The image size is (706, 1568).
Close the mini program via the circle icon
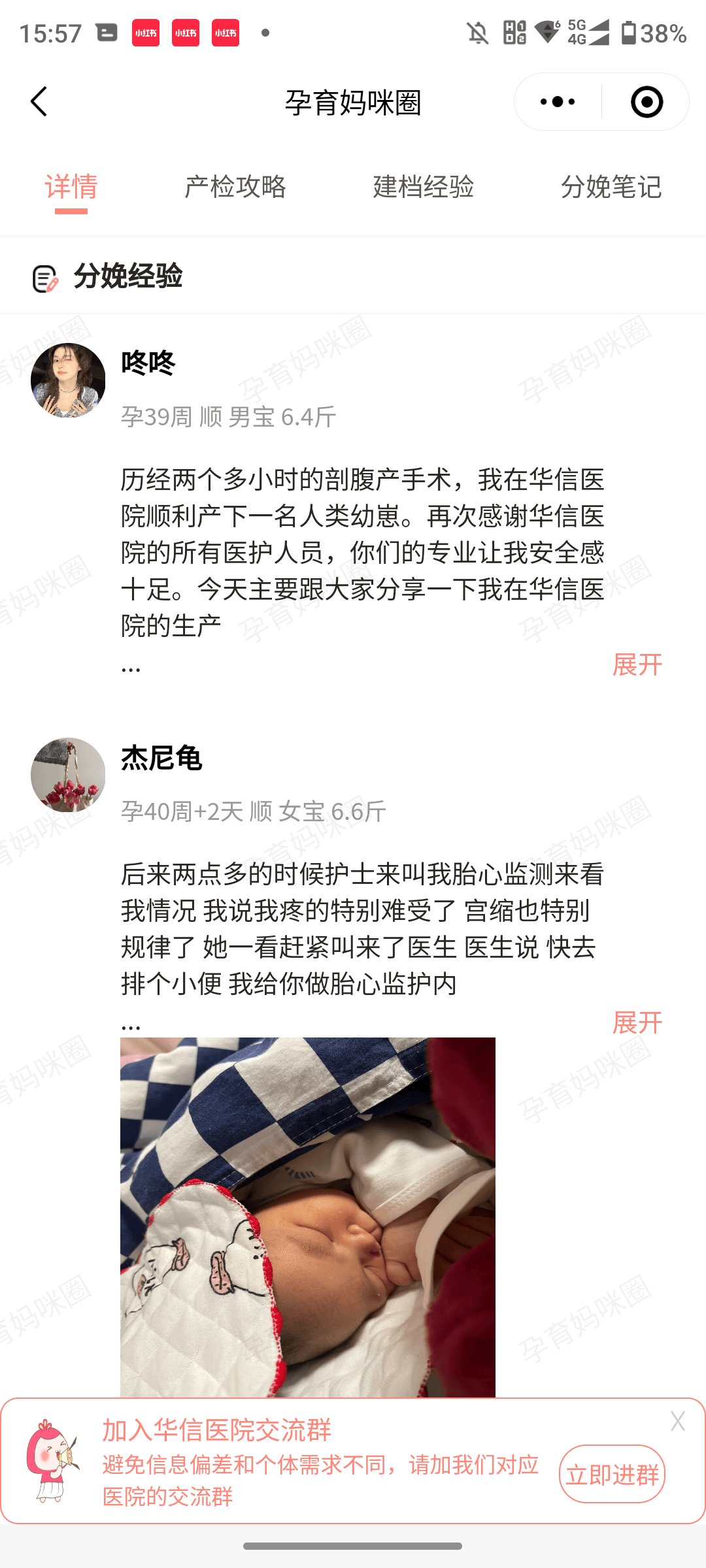click(x=647, y=102)
